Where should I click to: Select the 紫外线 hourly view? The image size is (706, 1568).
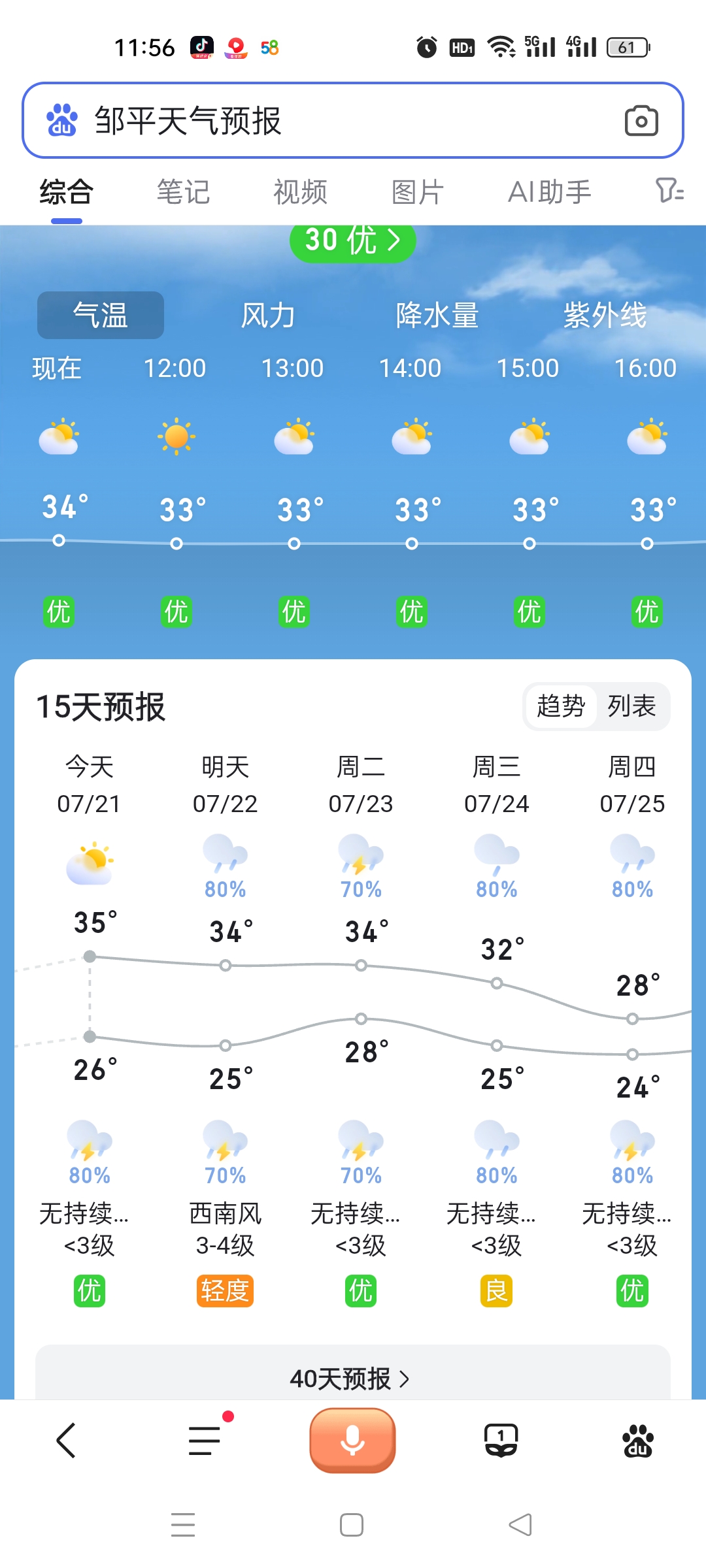point(605,316)
